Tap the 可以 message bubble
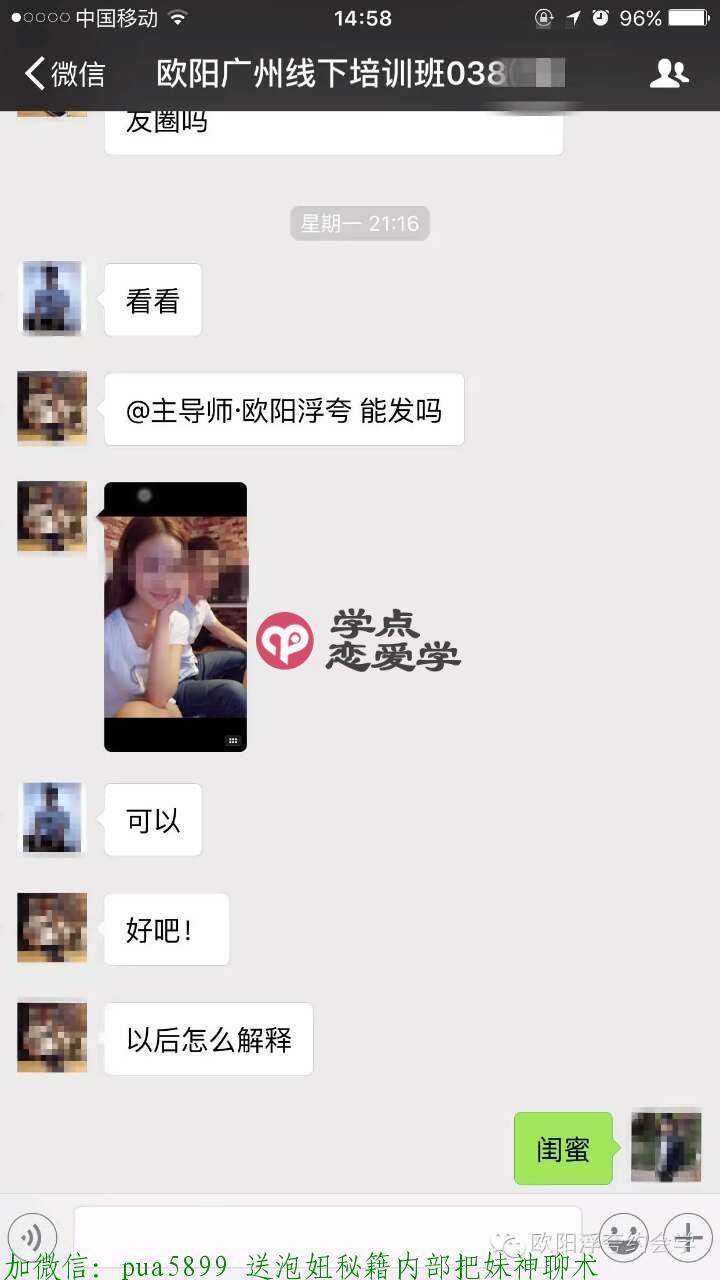 [152, 819]
